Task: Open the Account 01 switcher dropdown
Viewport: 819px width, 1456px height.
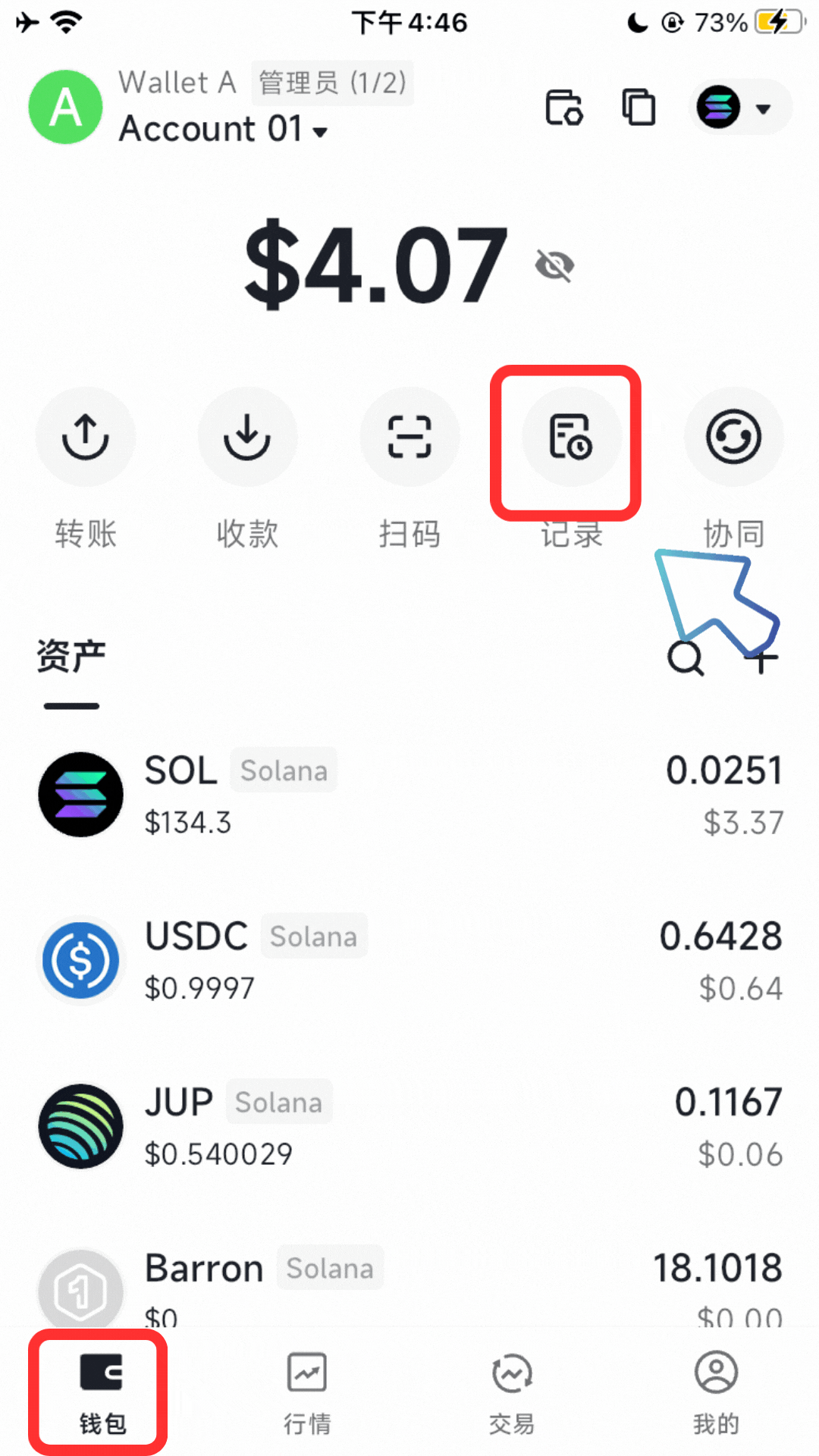Action: pyautogui.click(x=224, y=129)
